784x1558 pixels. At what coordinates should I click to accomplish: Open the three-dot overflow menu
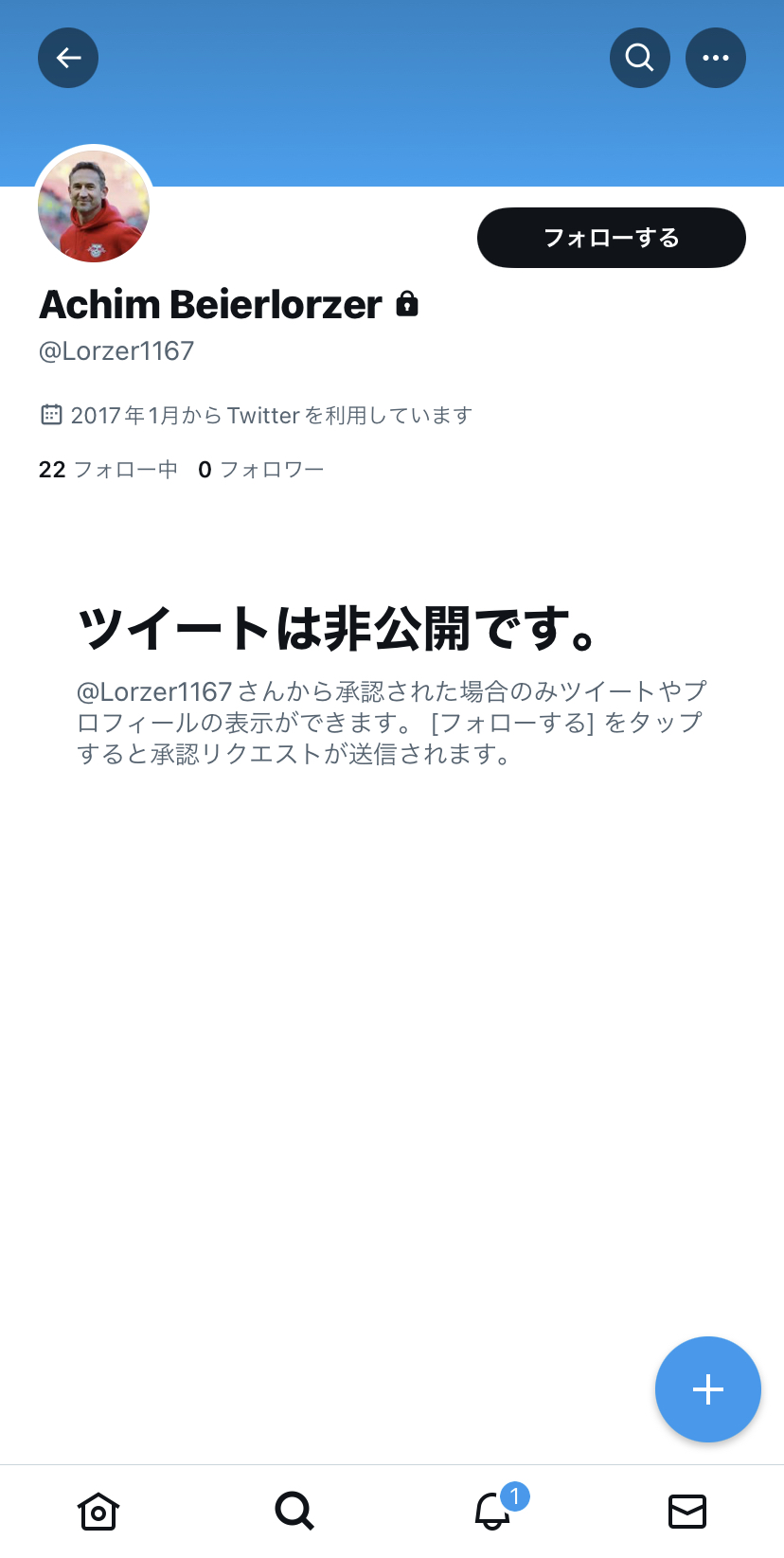tap(716, 58)
